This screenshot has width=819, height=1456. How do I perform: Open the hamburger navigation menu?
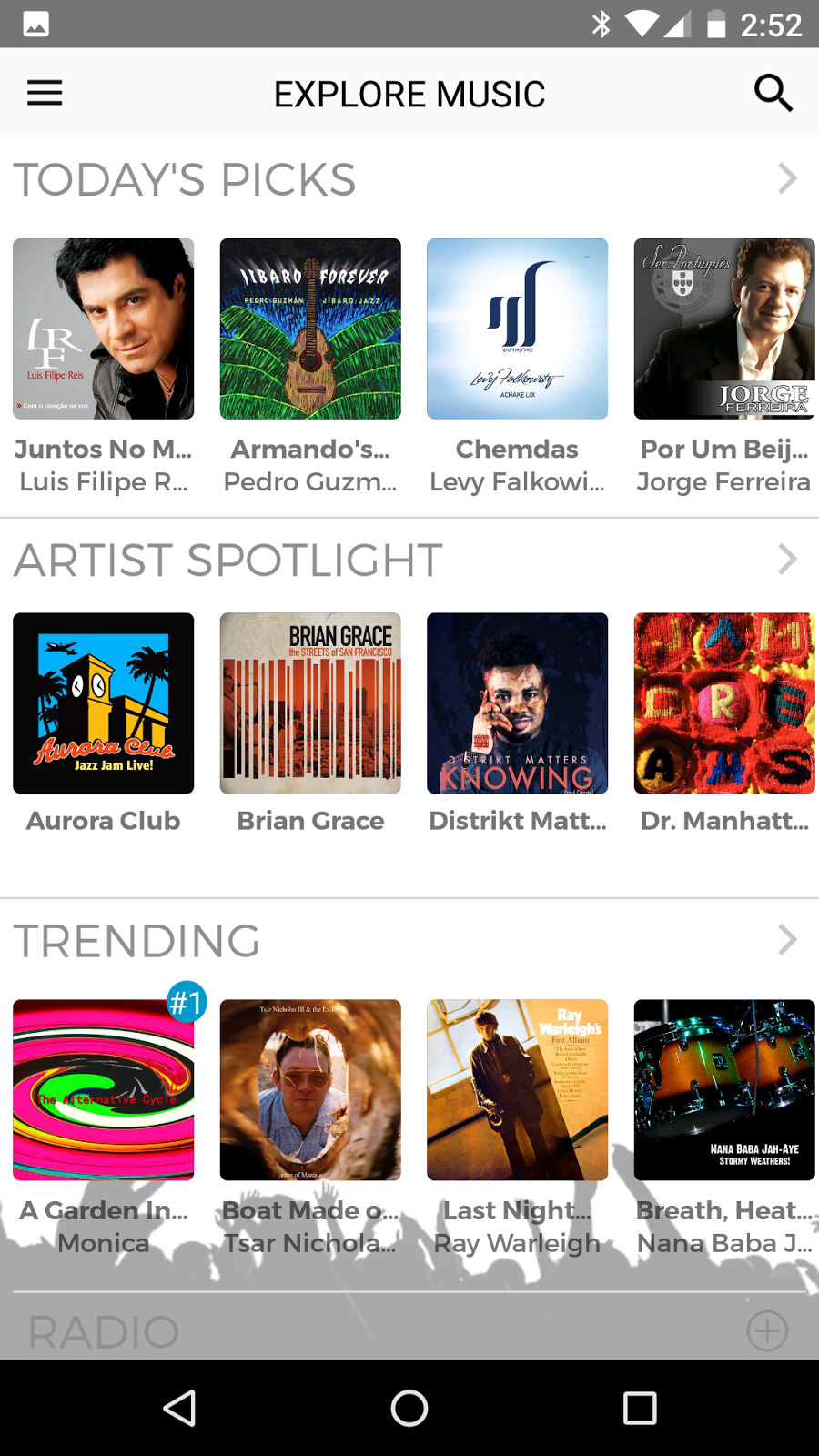point(45,93)
